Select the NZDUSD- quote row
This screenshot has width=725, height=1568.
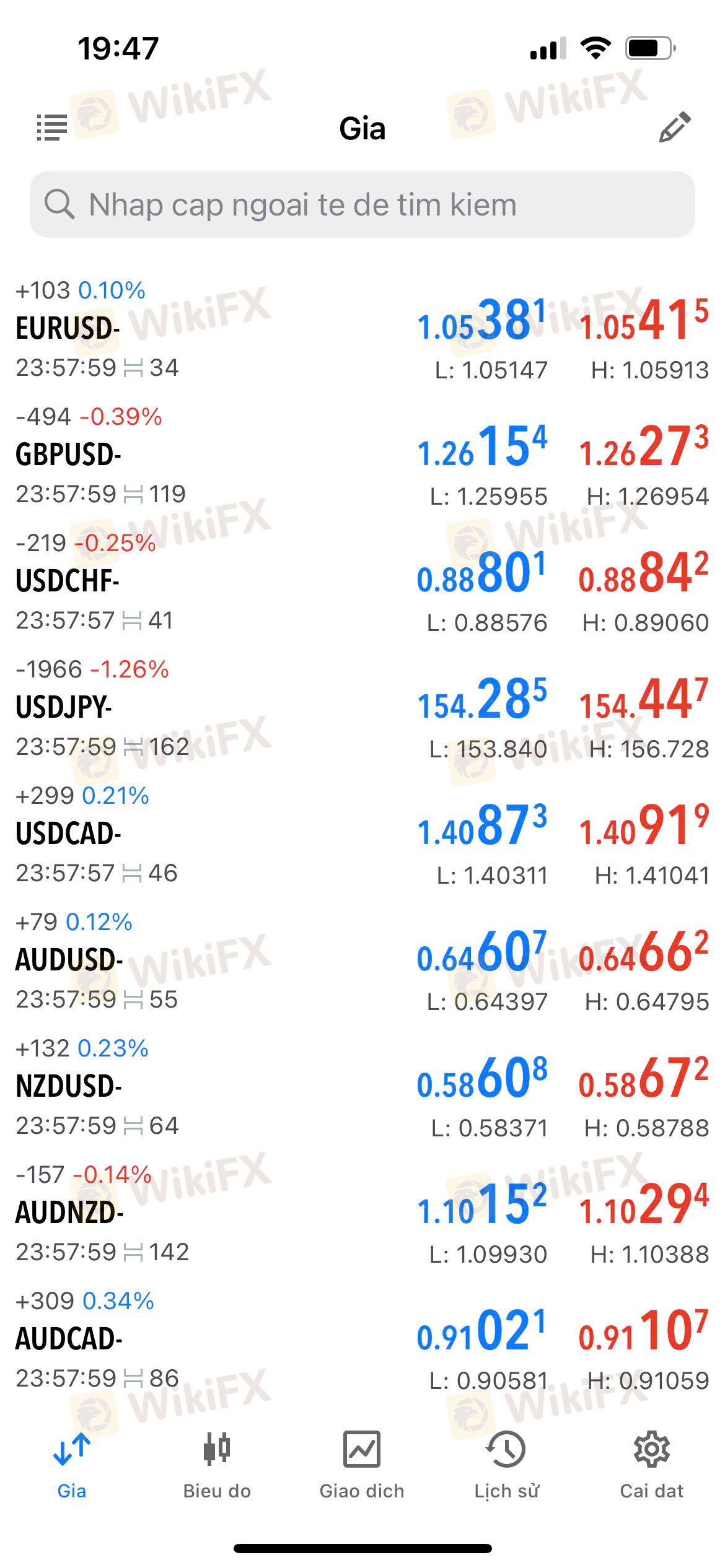362,1089
